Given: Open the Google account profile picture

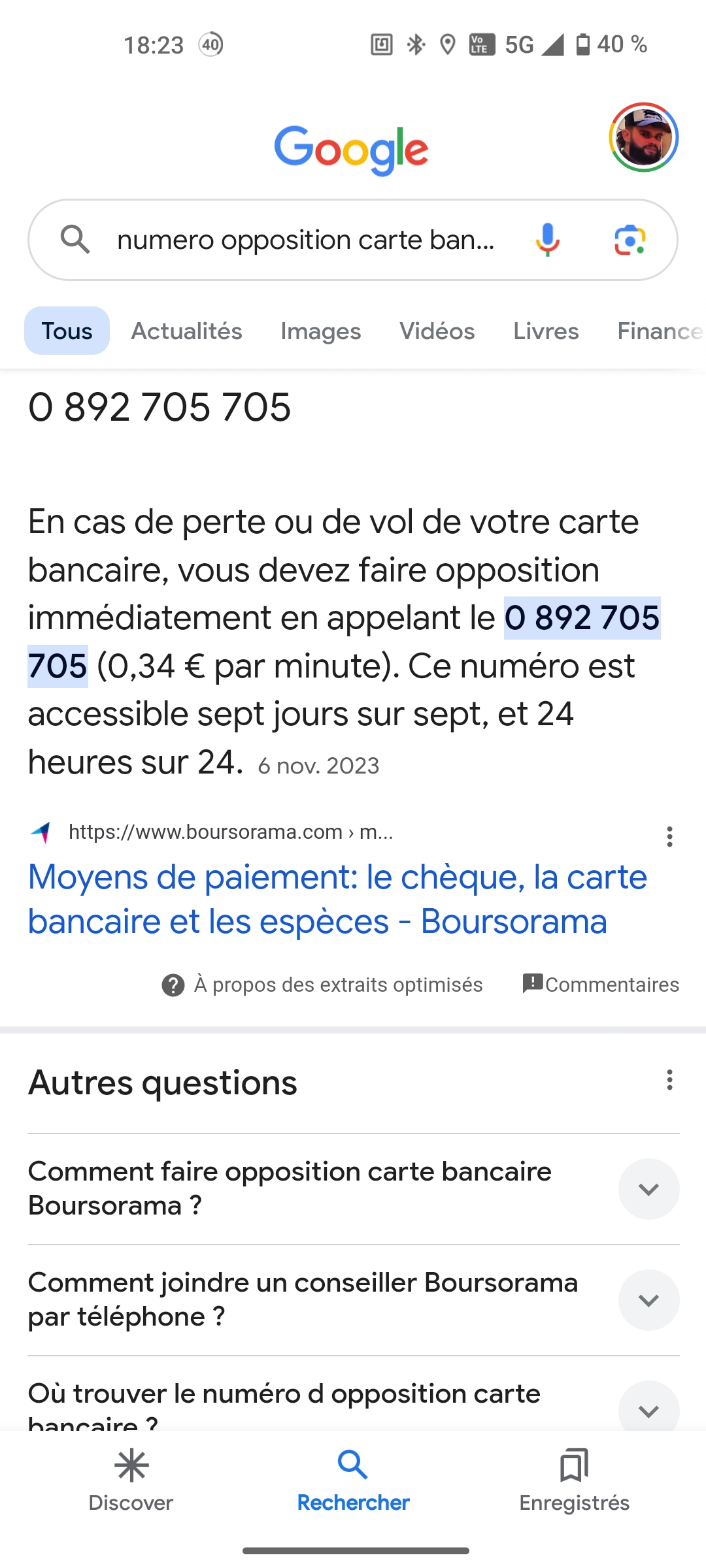Looking at the screenshot, I should 644,137.
